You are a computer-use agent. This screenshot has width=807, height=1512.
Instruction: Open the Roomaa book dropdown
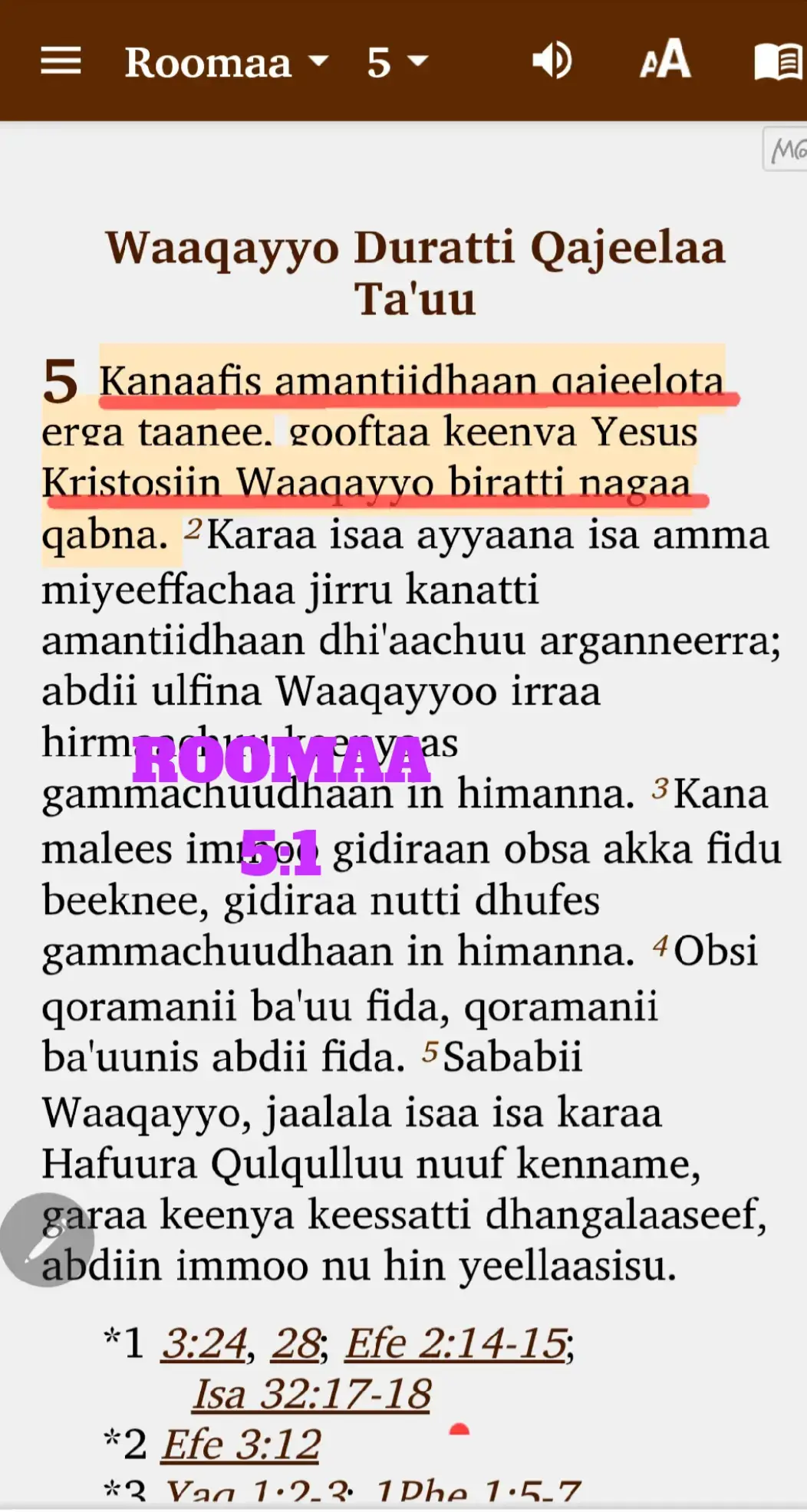pos(226,62)
